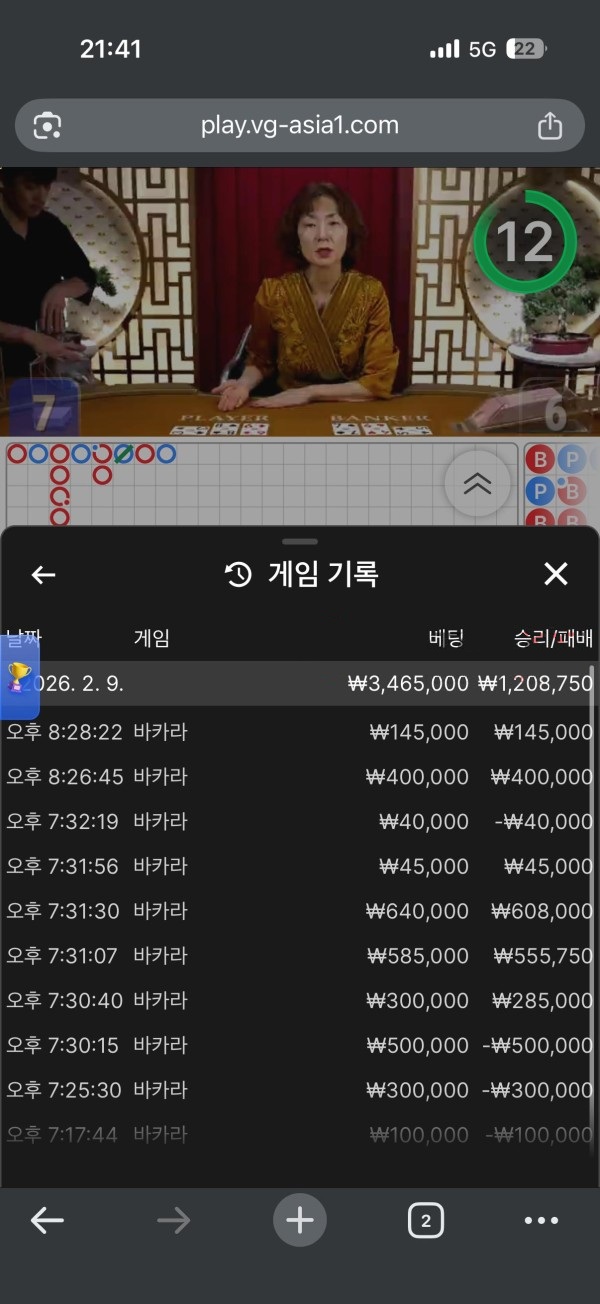This screenshot has height=1304, width=600.
Task: Open the browser overflow menu
Action: pos(541,1220)
